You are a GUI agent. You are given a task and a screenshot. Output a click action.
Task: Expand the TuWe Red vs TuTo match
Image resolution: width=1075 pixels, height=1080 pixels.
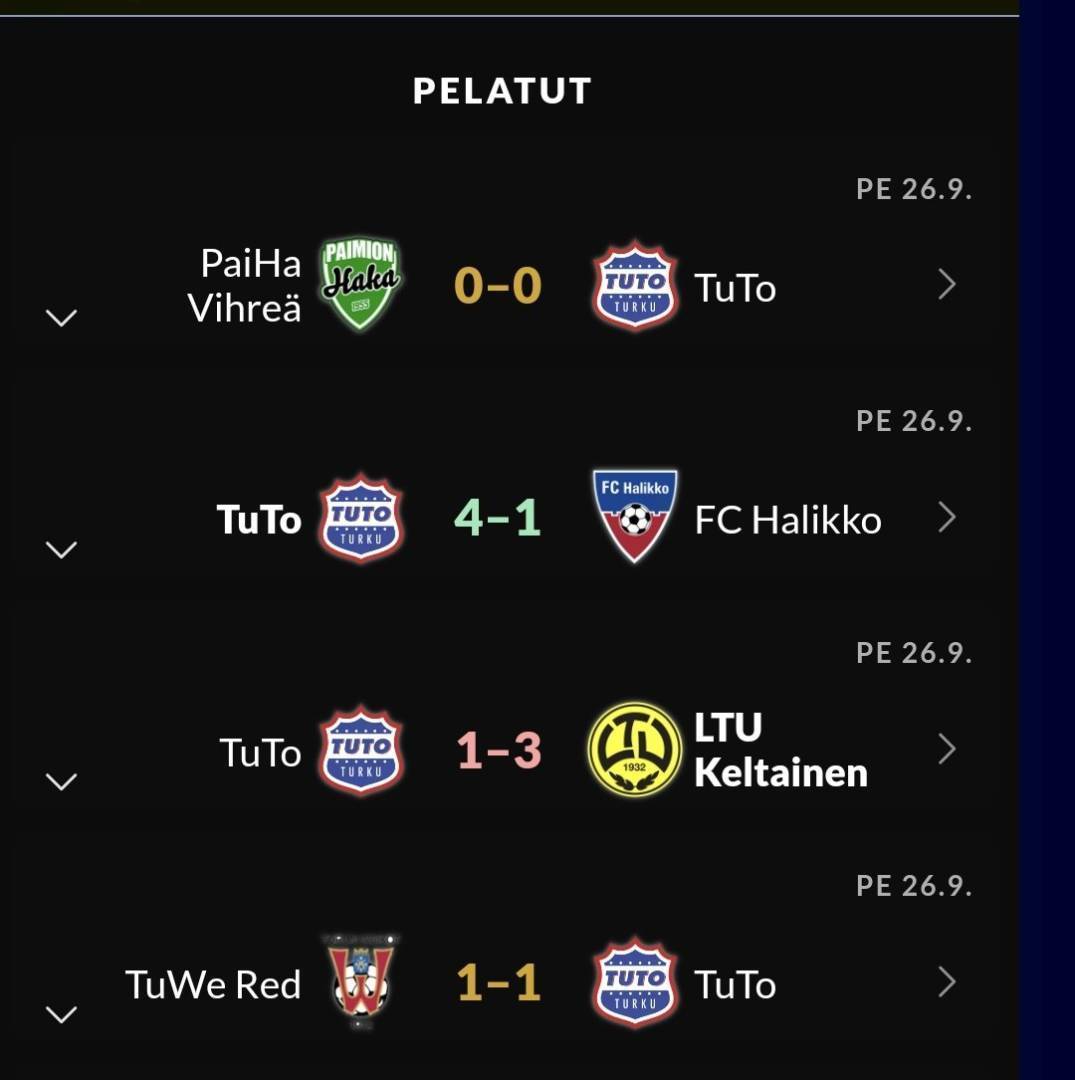[62, 1015]
